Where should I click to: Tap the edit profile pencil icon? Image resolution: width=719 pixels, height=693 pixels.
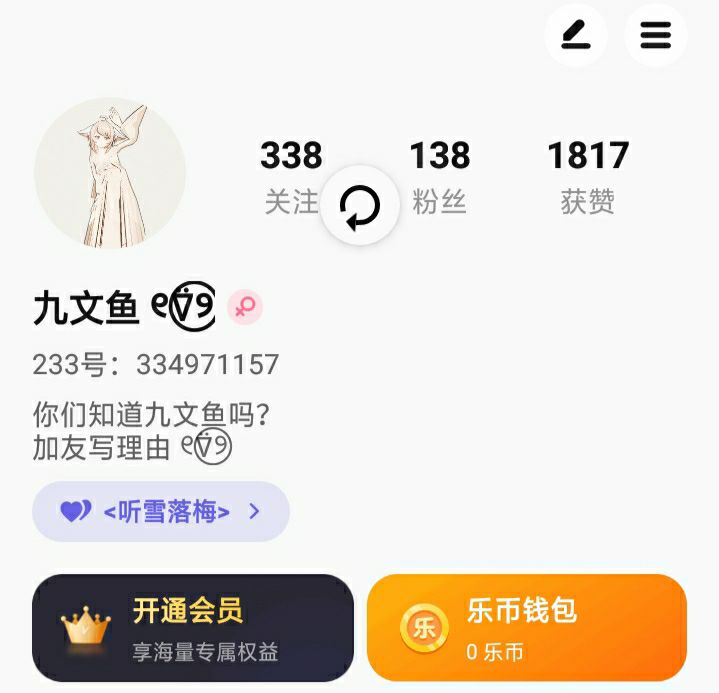tap(576, 36)
